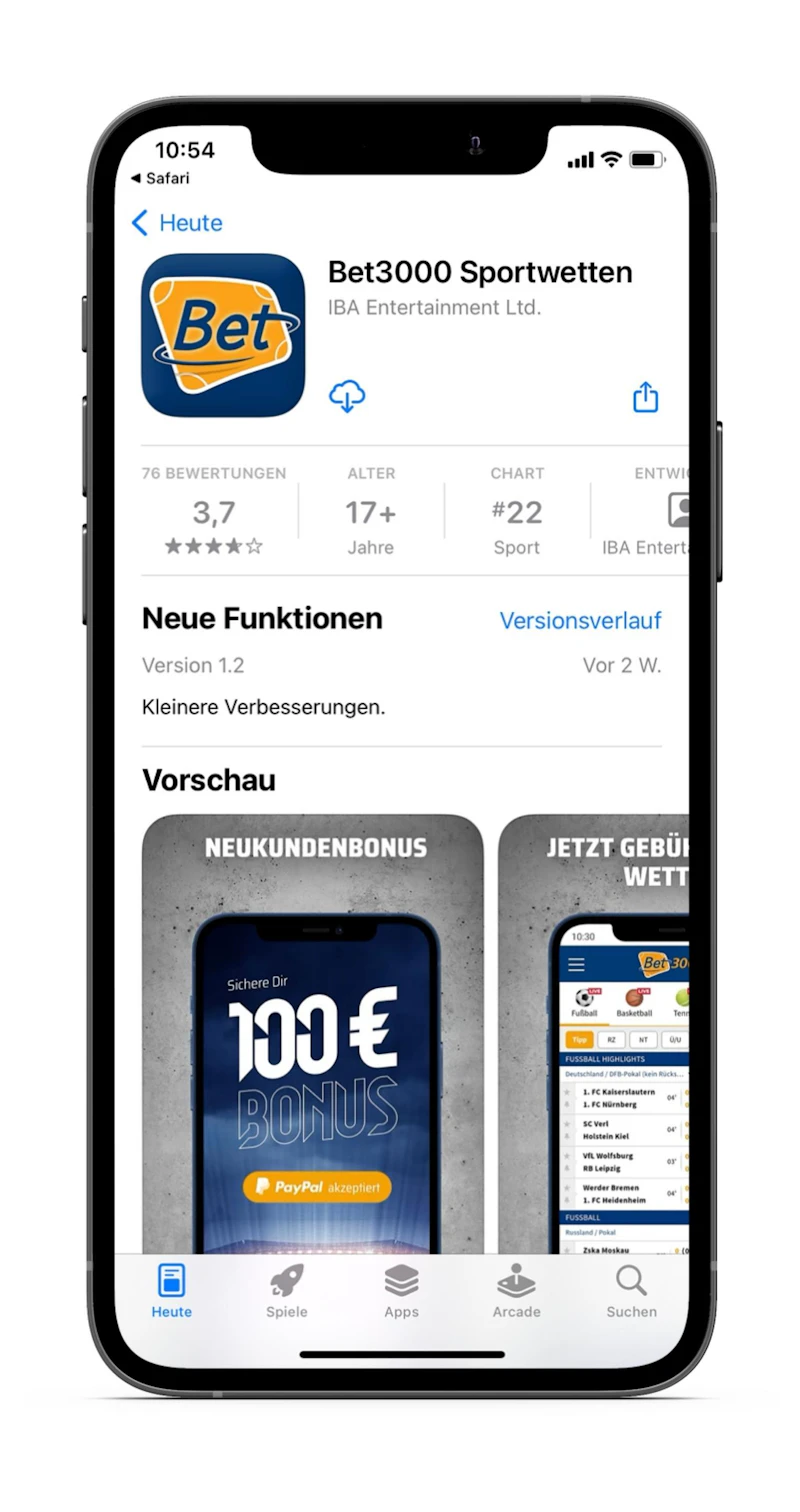Viewport: 800px width, 1512px height.
Task: Open the Suchen tab
Action: coord(631,1291)
